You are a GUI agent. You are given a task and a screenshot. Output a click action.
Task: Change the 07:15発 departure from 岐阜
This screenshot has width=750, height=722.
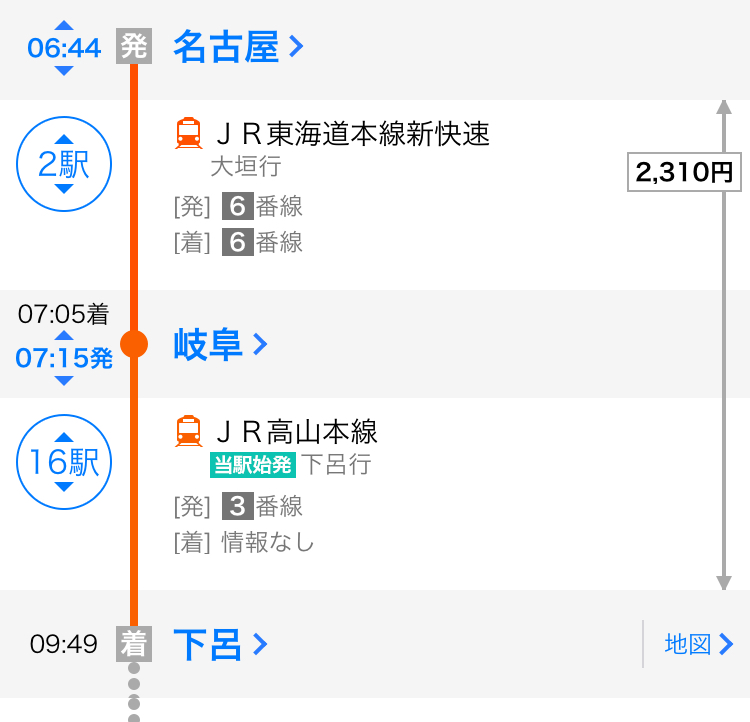64,358
